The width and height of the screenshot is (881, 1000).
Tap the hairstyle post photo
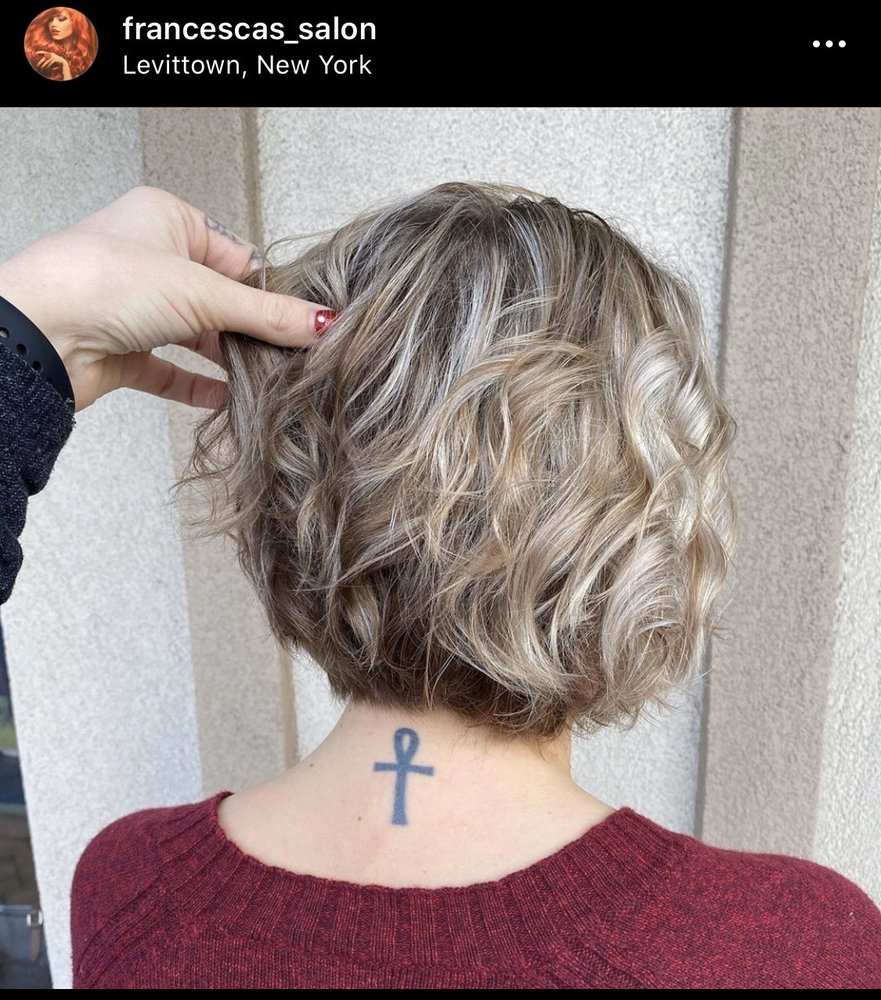(x=440, y=548)
